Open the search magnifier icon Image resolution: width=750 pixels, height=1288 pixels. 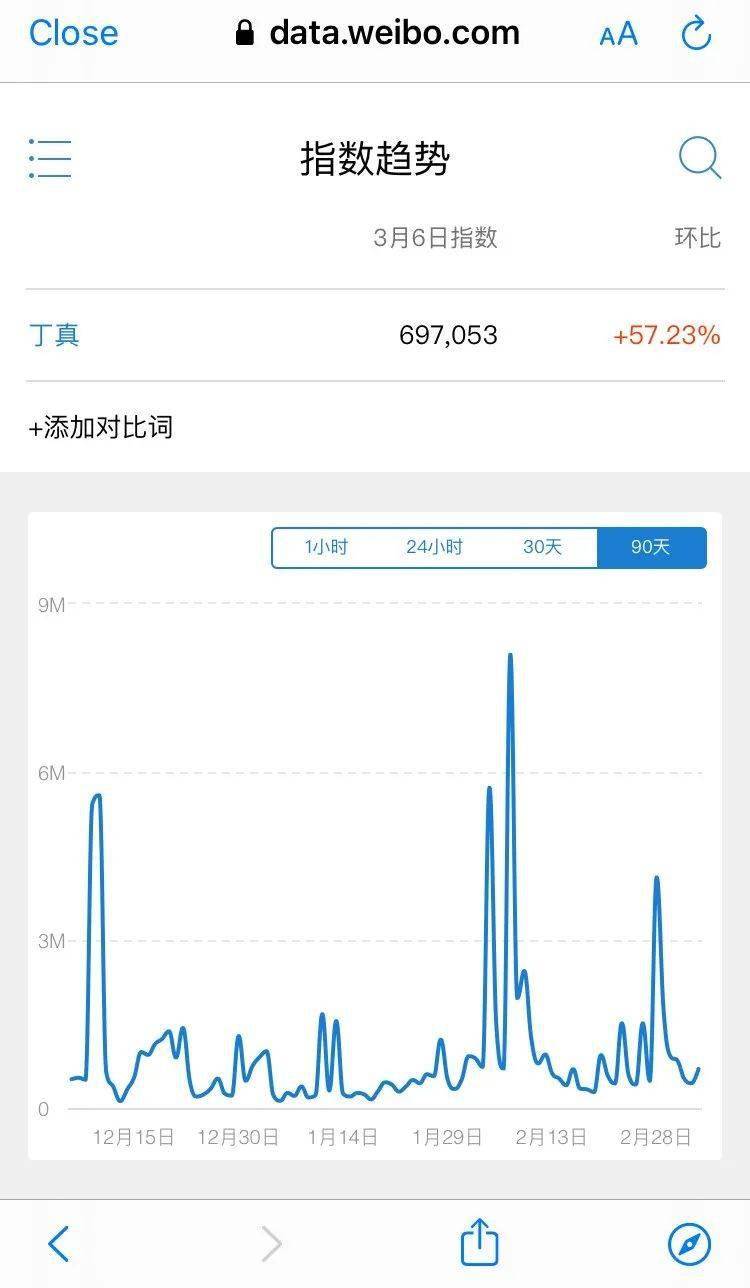click(x=700, y=158)
